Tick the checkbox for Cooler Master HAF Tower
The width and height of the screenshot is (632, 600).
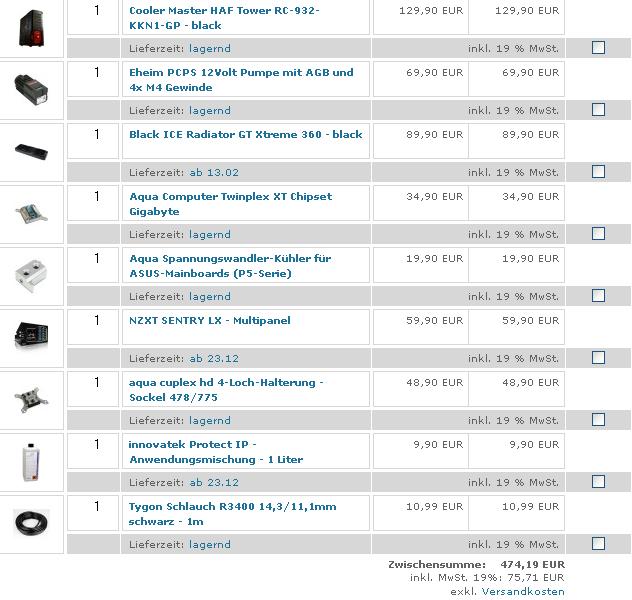coord(598,47)
